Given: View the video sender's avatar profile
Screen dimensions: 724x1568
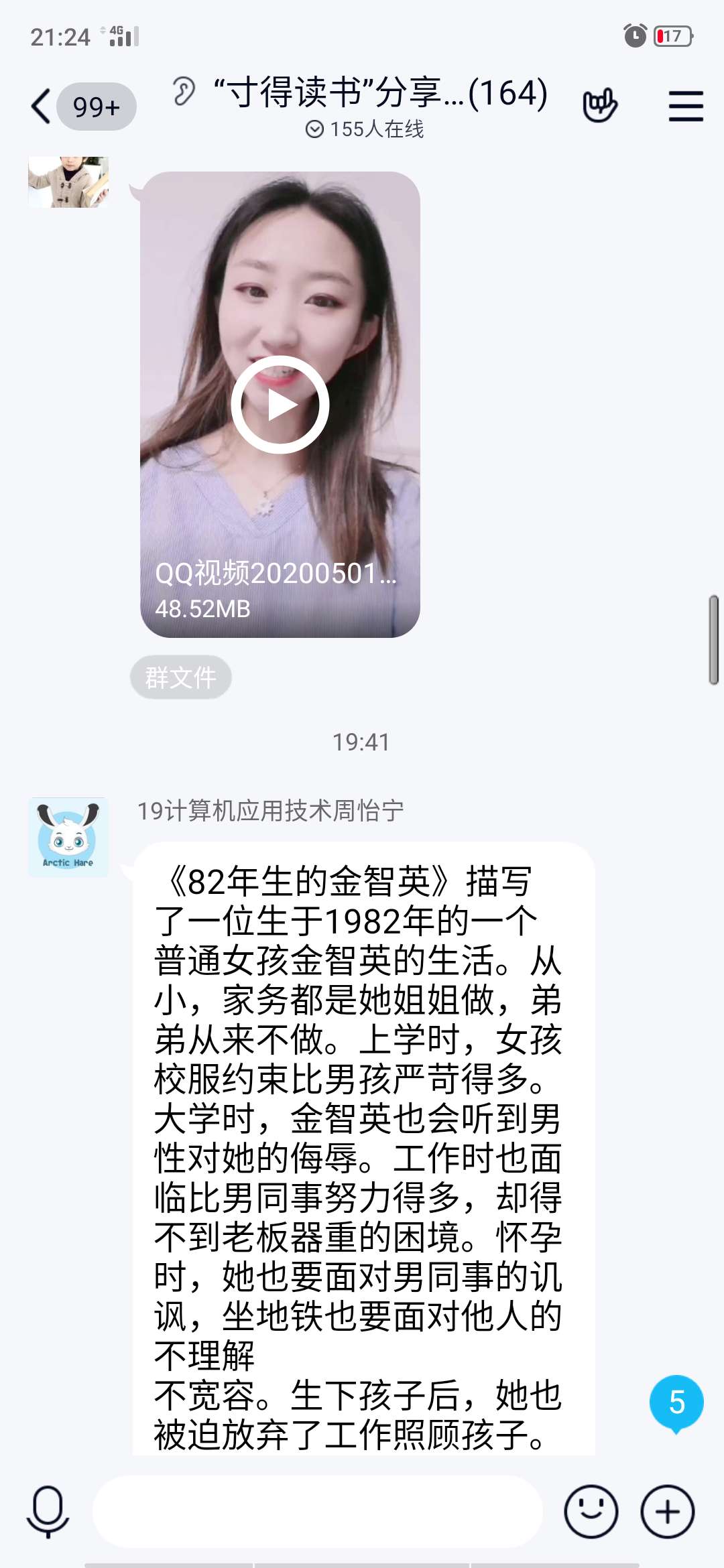Looking at the screenshot, I should pyautogui.click(x=68, y=182).
